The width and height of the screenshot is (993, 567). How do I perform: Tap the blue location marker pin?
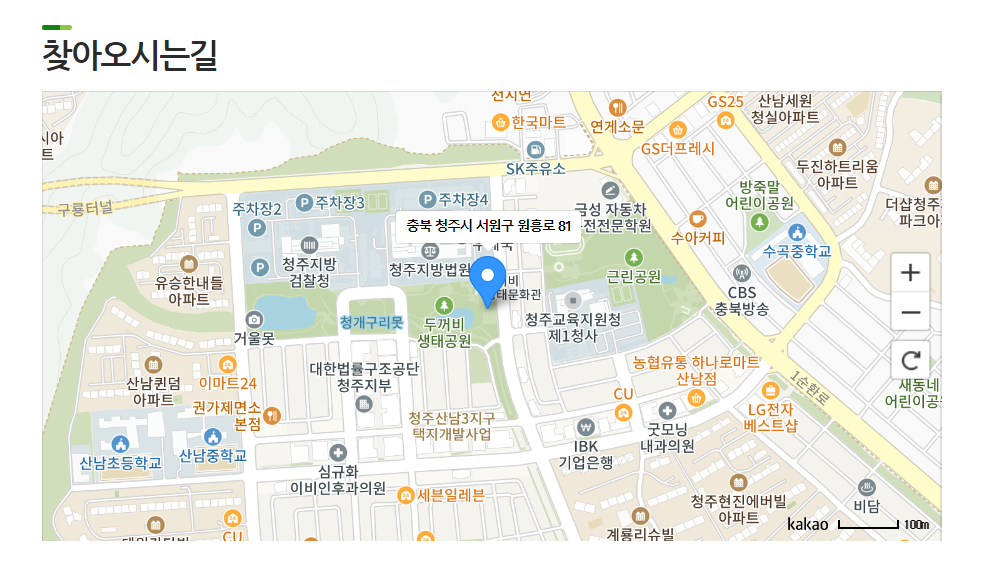point(488,278)
